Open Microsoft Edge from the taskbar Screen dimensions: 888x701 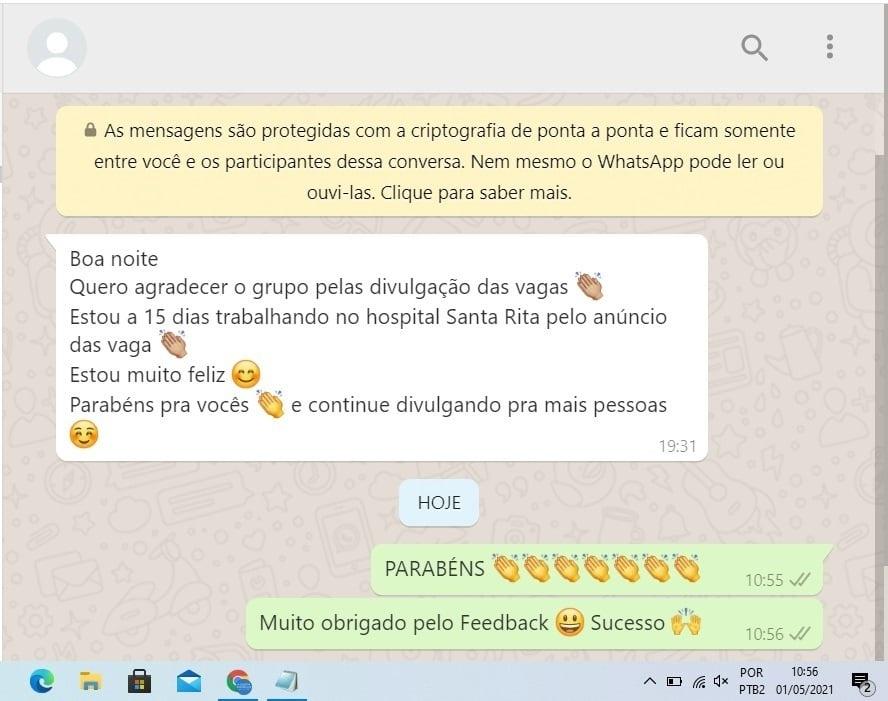[x=41, y=682]
